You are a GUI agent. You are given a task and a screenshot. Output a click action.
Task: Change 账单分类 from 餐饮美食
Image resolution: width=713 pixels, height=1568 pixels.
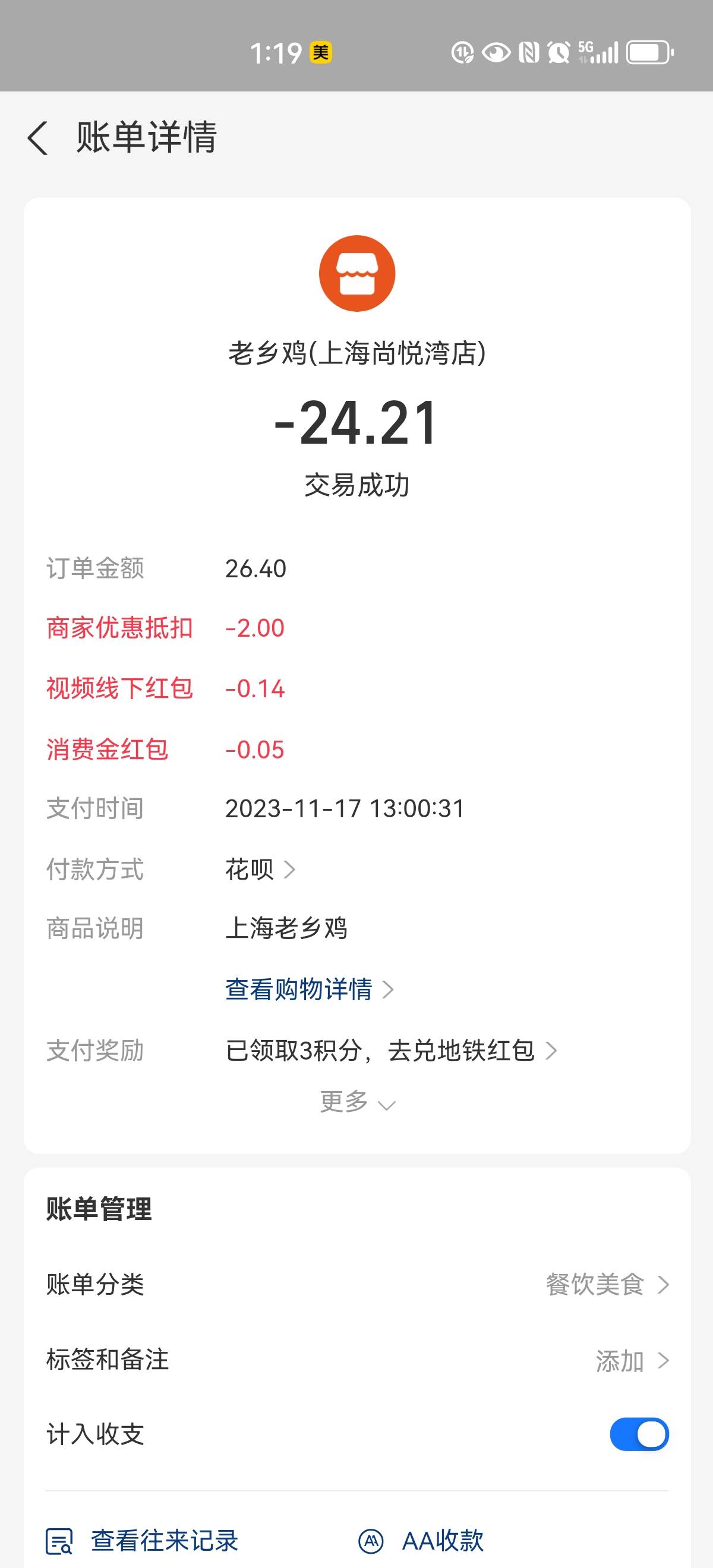[357, 1284]
